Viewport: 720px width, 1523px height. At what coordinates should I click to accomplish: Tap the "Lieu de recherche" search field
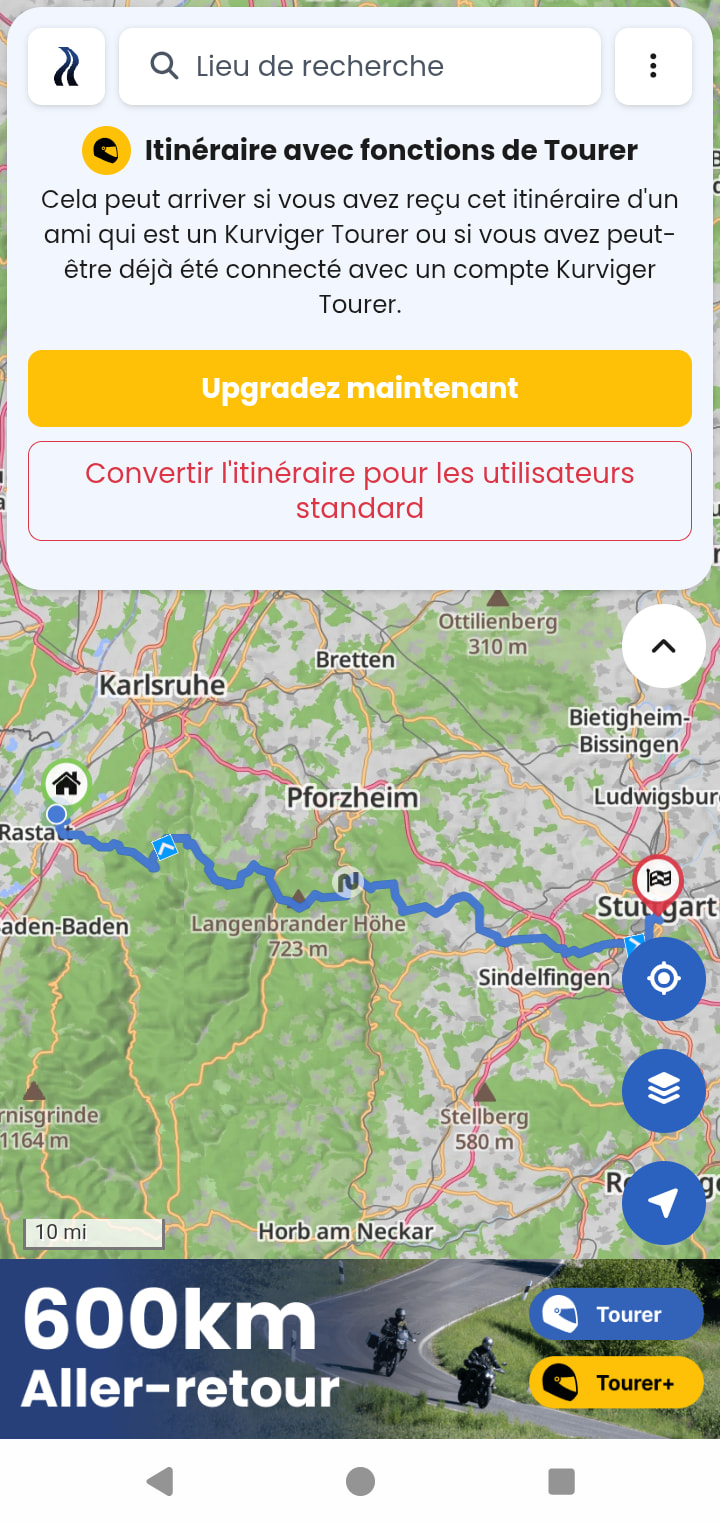click(360, 67)
